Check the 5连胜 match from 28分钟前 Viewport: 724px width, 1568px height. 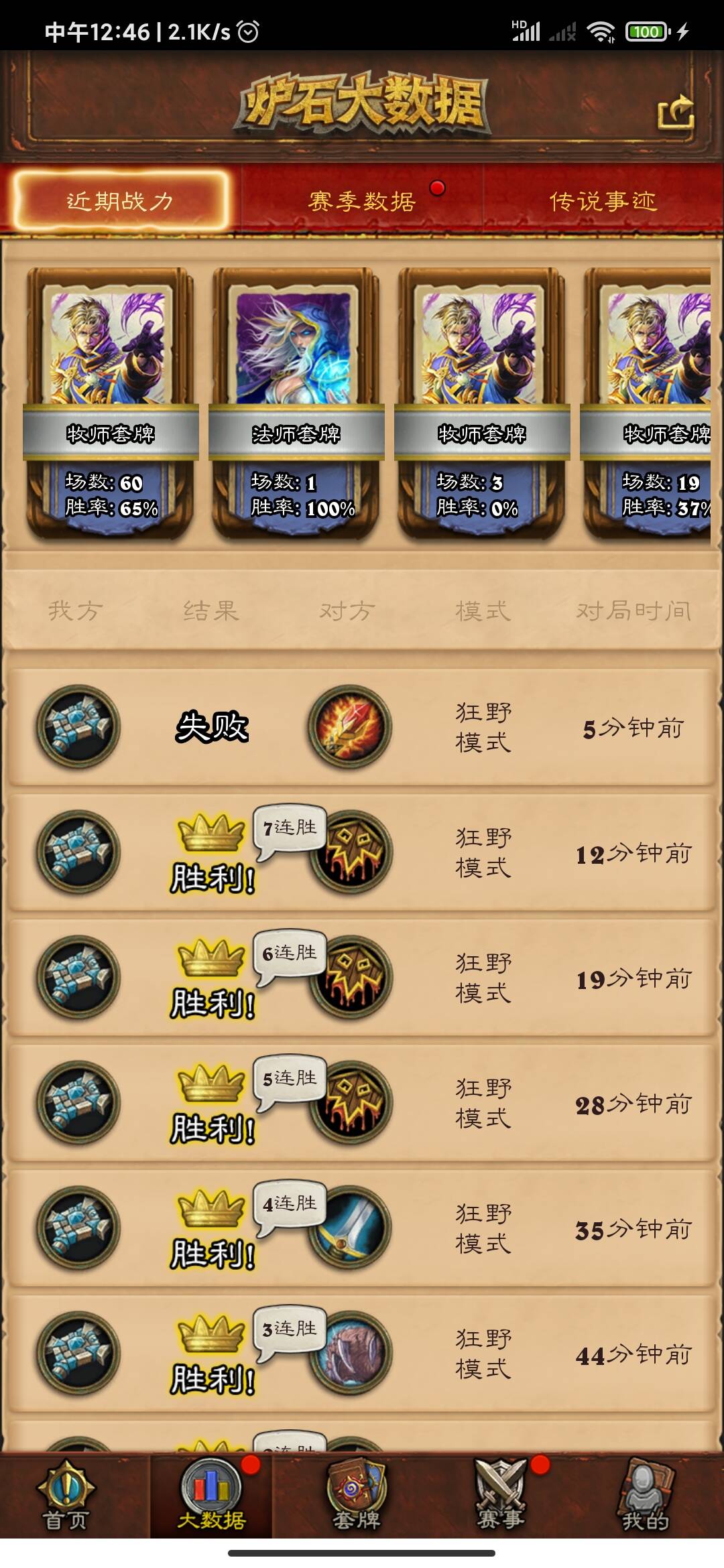click(362, 1103)
